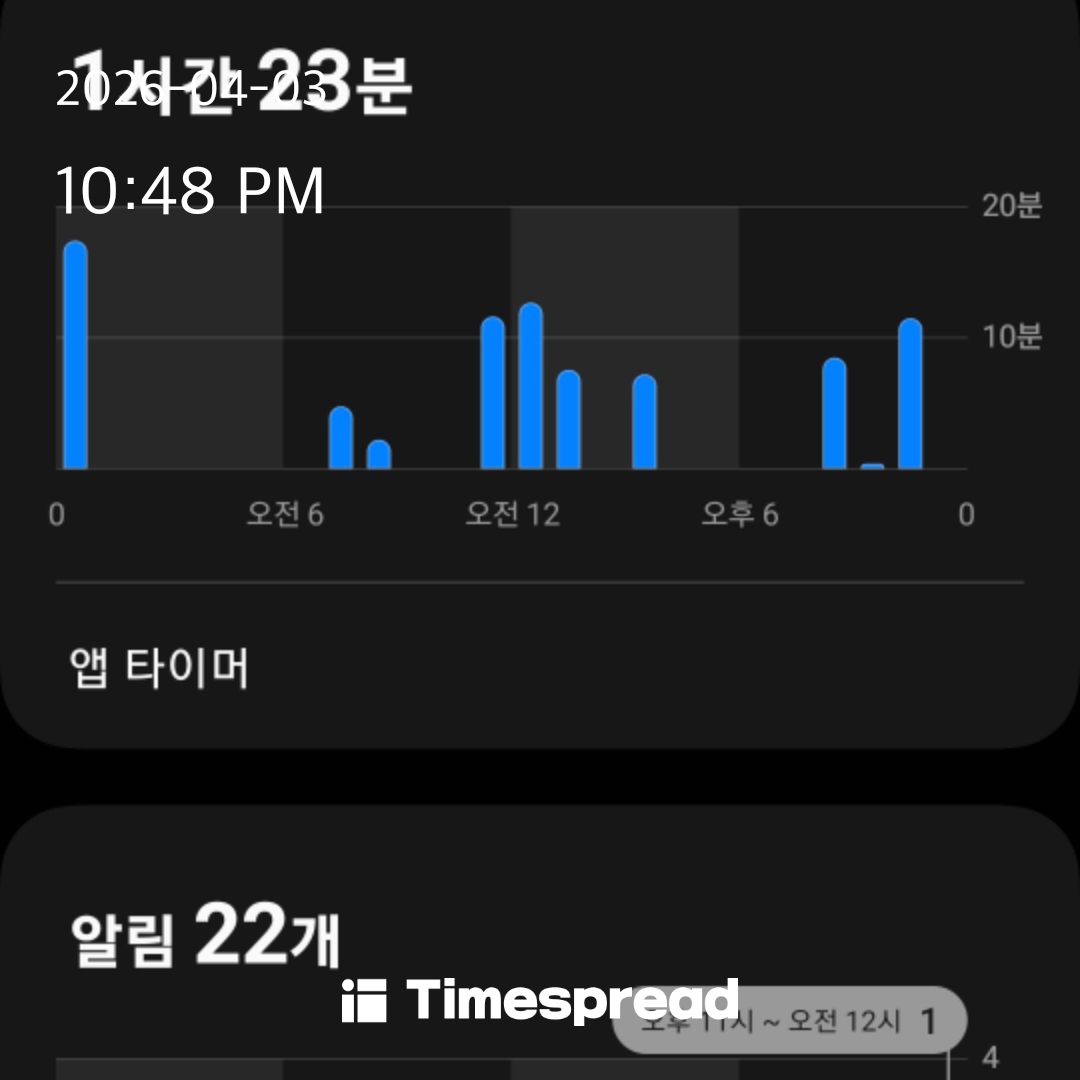The width and height of the screenshot is (1080, 1080).
Task: Open the 앱 타이머 settings row
Action: coord(160,667)
